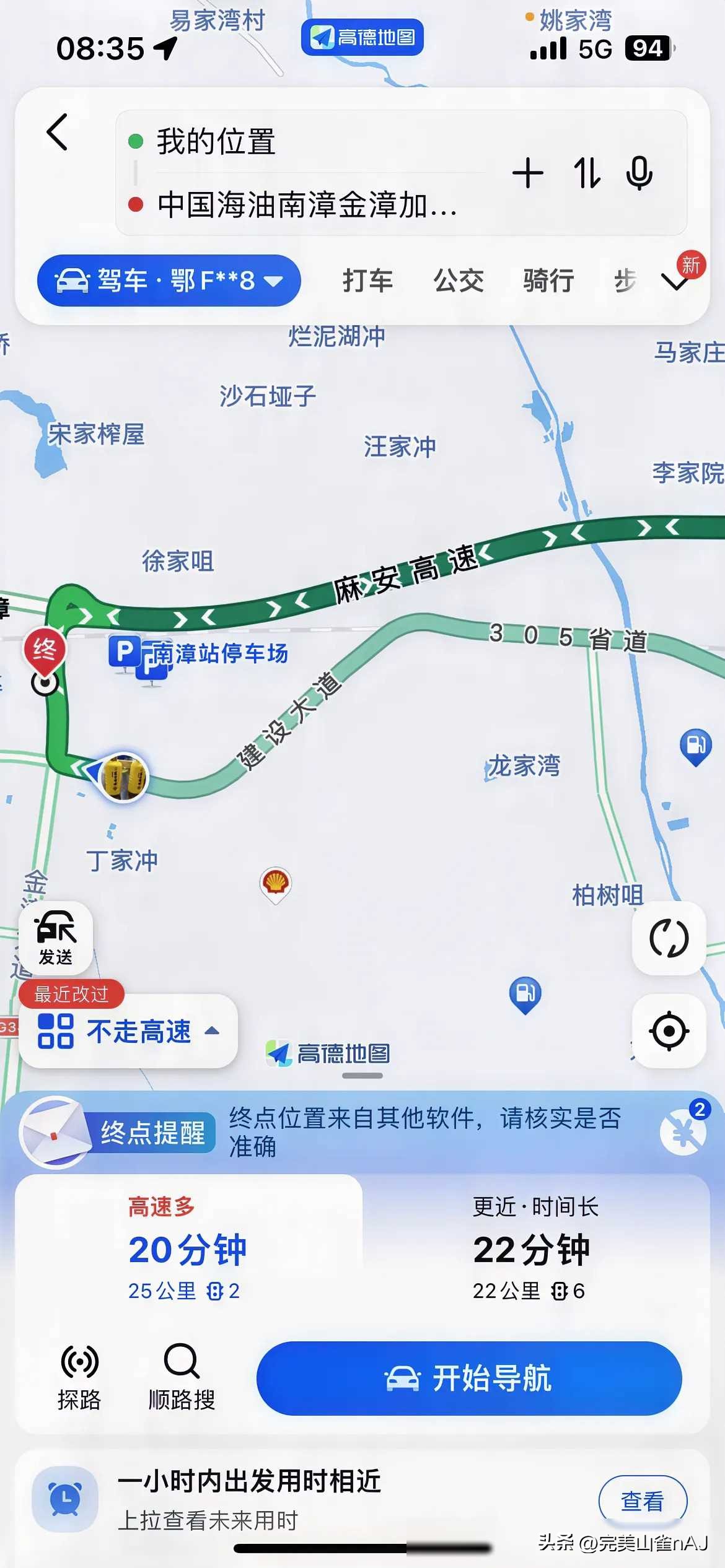Expand more travel modes chevron
This screenshot has height=1568, width=725.
(675, 282)
